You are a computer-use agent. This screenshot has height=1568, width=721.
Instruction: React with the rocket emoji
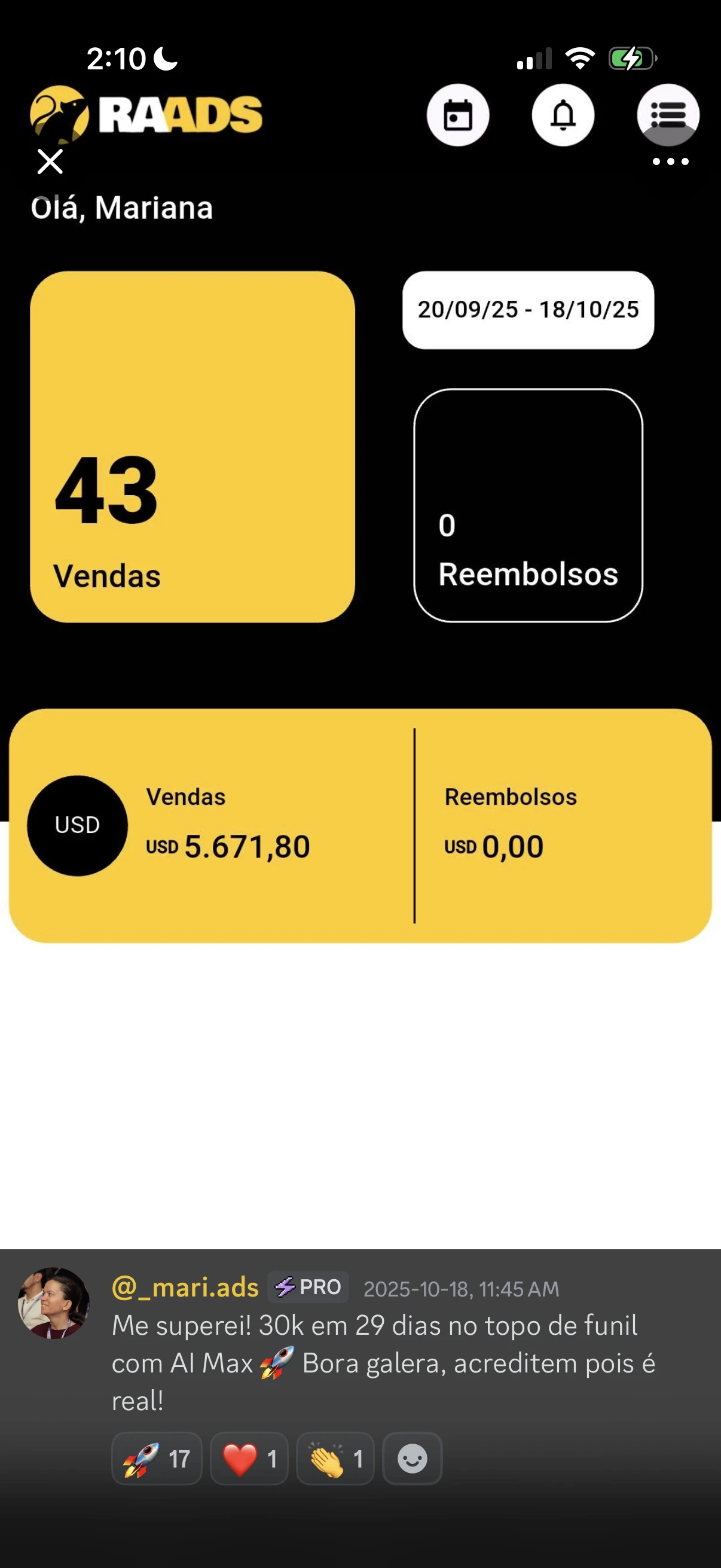click(157, 1459)
